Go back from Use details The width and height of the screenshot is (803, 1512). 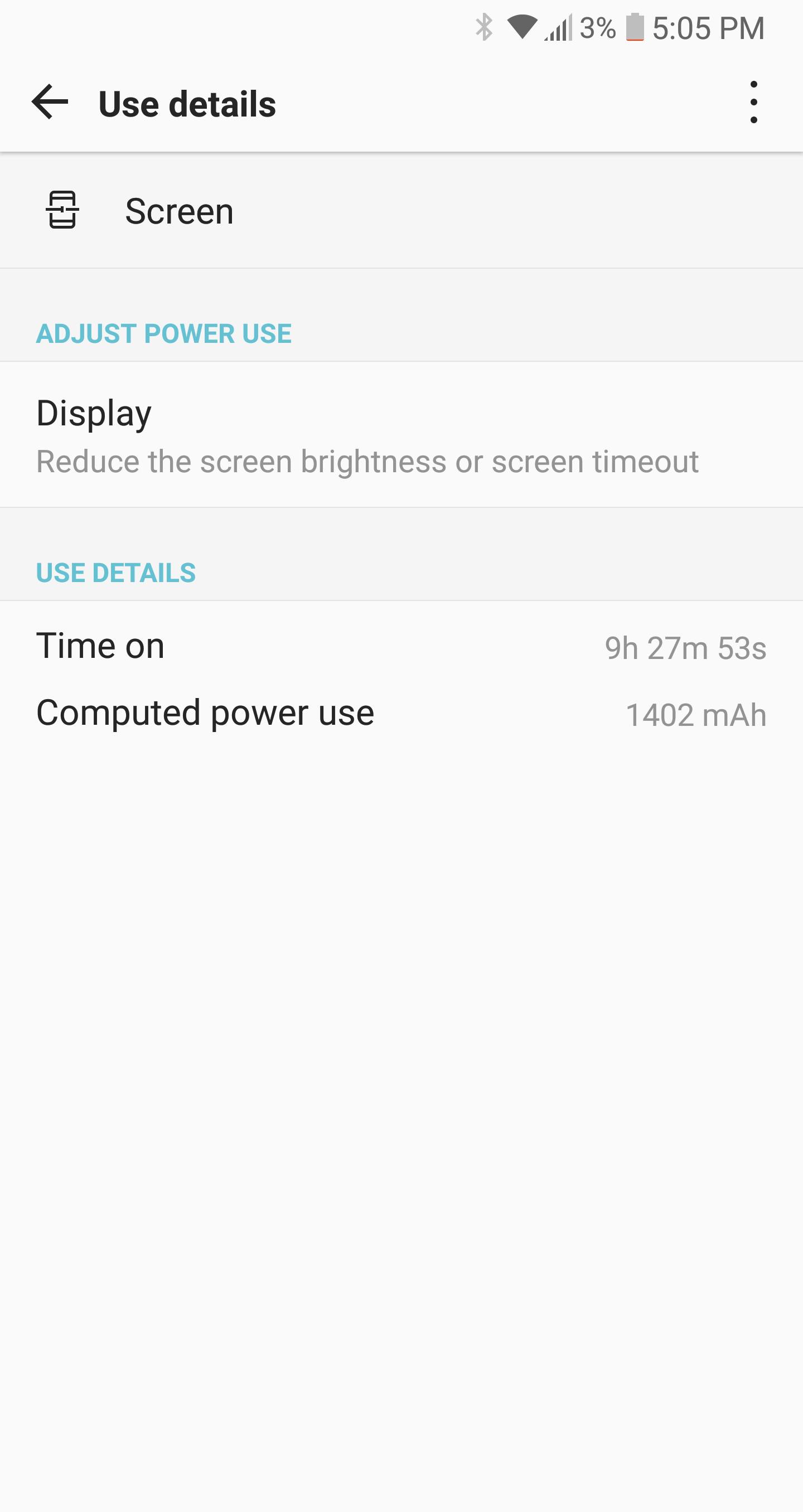tap(50, 102)
